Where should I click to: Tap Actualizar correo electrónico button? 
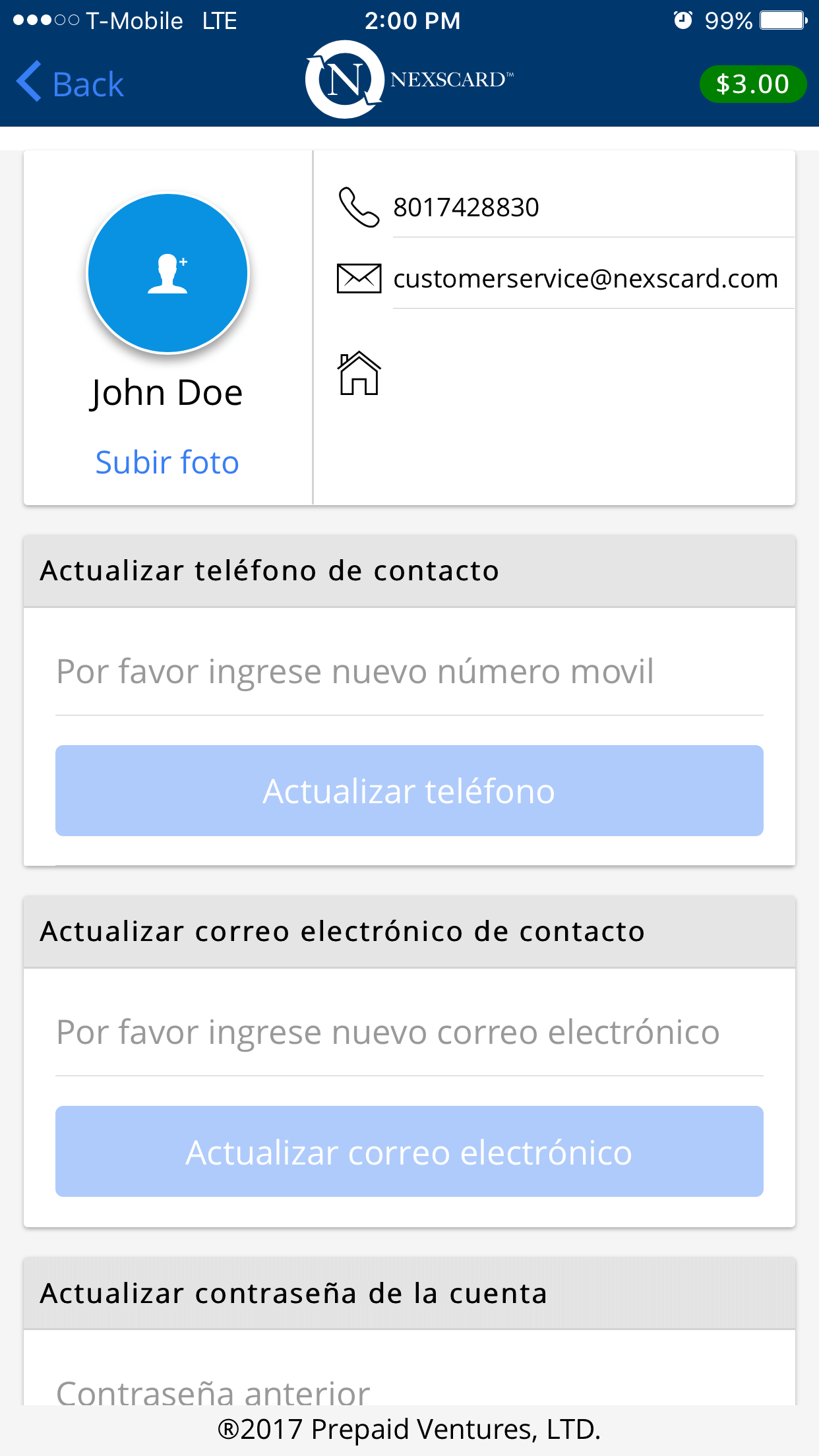point(409,1151)
